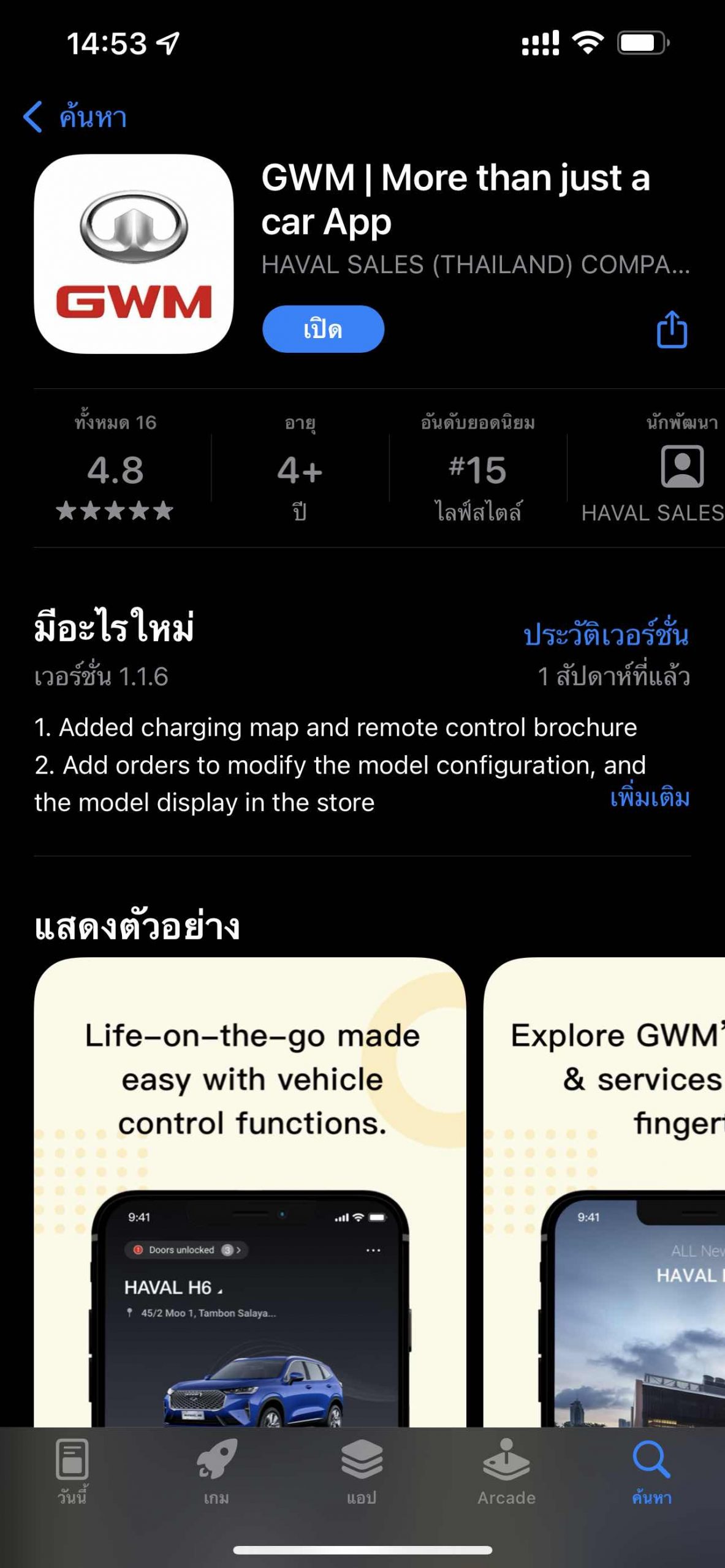Open ประวัติเวอร์ชั่น version history
Screen dimensions: 725x1568
(x=605, y=635)
